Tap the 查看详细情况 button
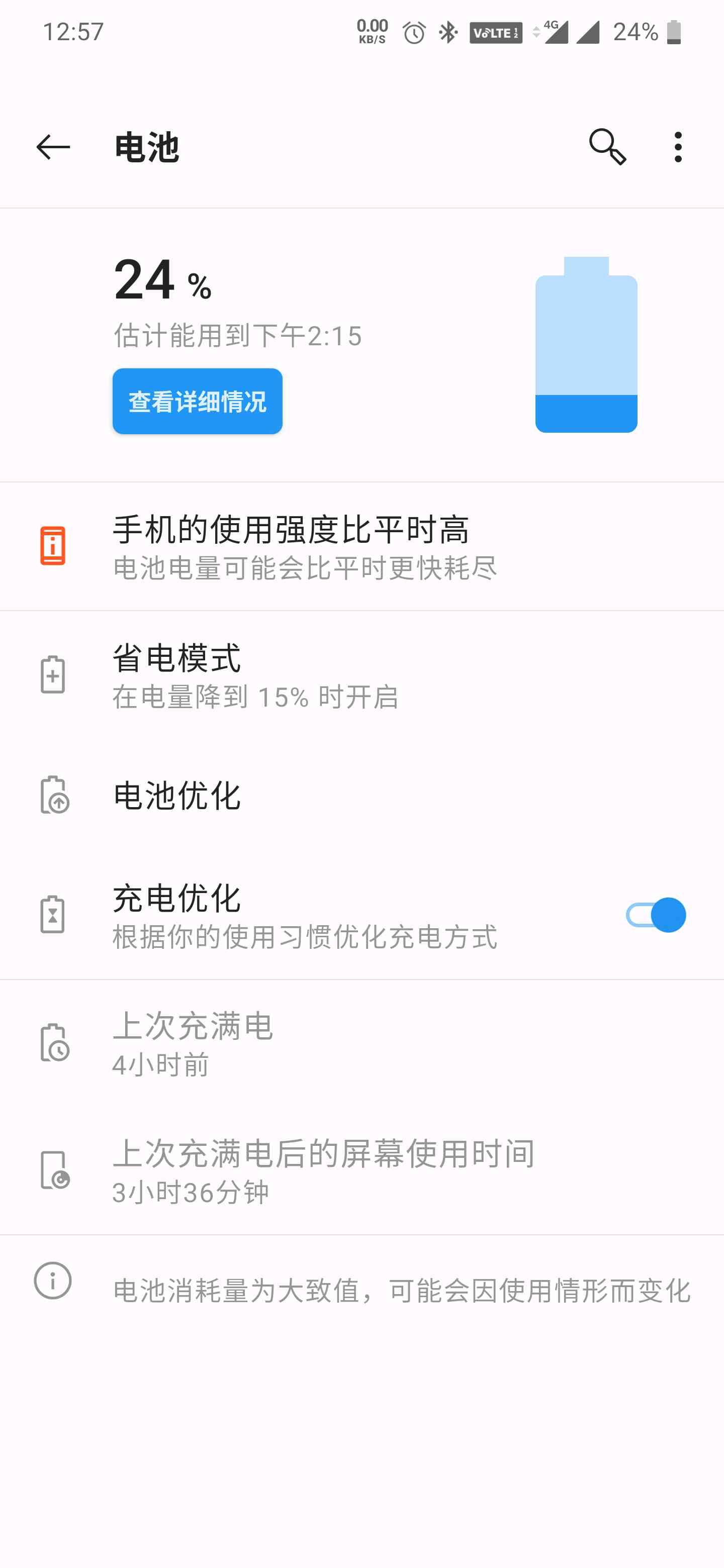 tap(197, 401)
